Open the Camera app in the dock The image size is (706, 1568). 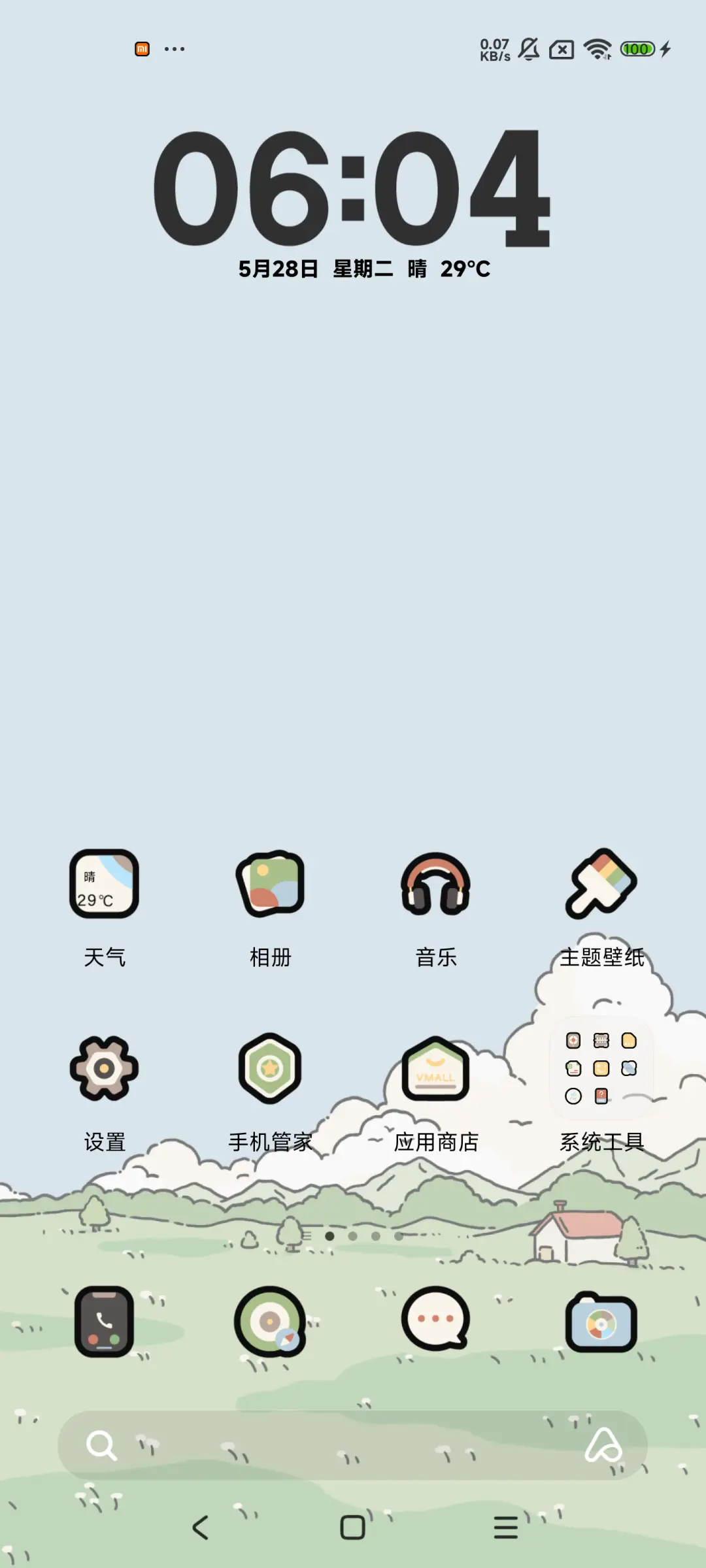coord(601,1323)
